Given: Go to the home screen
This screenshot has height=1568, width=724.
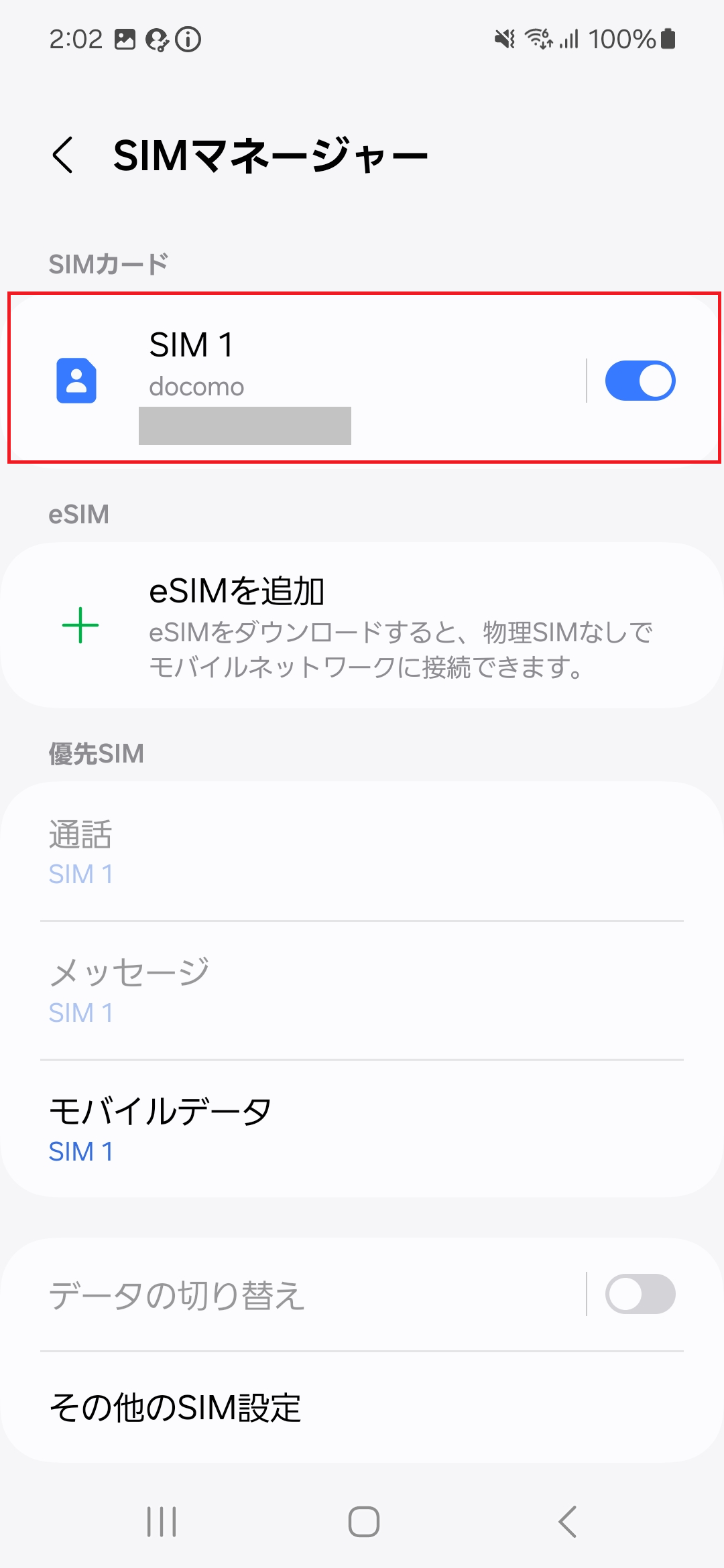Looking at the screenshot, I should point(363,1521).
